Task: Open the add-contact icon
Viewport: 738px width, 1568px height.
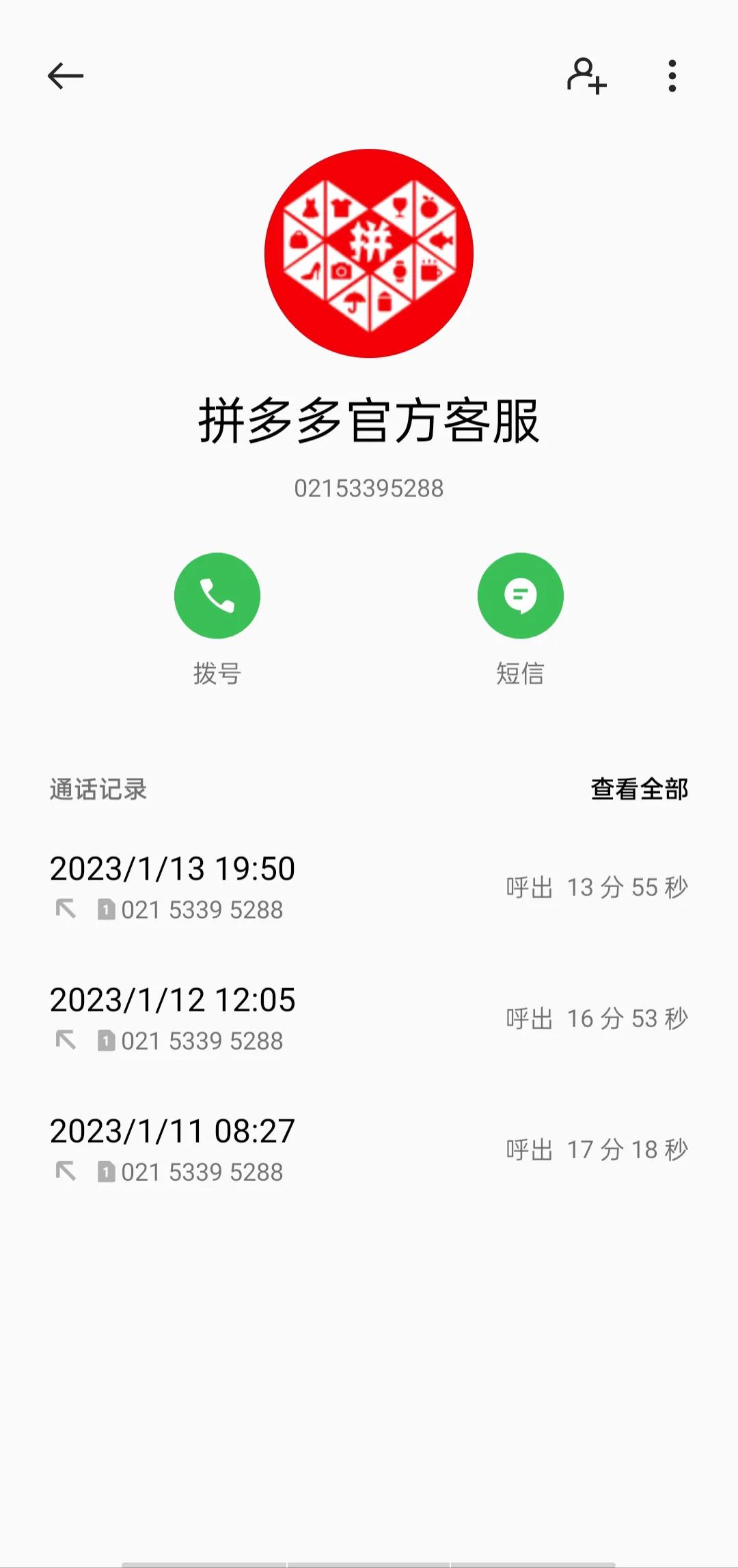Action: click(586, 78)
